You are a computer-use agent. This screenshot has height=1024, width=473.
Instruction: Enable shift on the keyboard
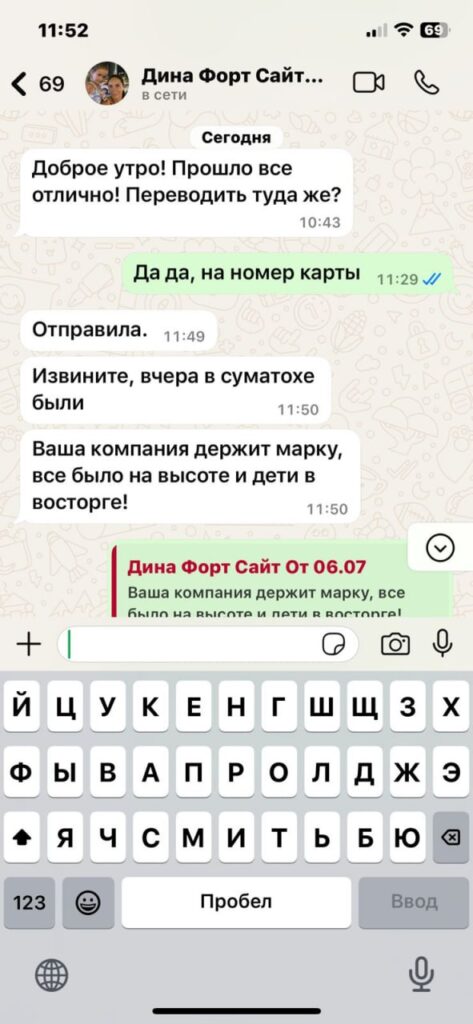tap(22, 837)
